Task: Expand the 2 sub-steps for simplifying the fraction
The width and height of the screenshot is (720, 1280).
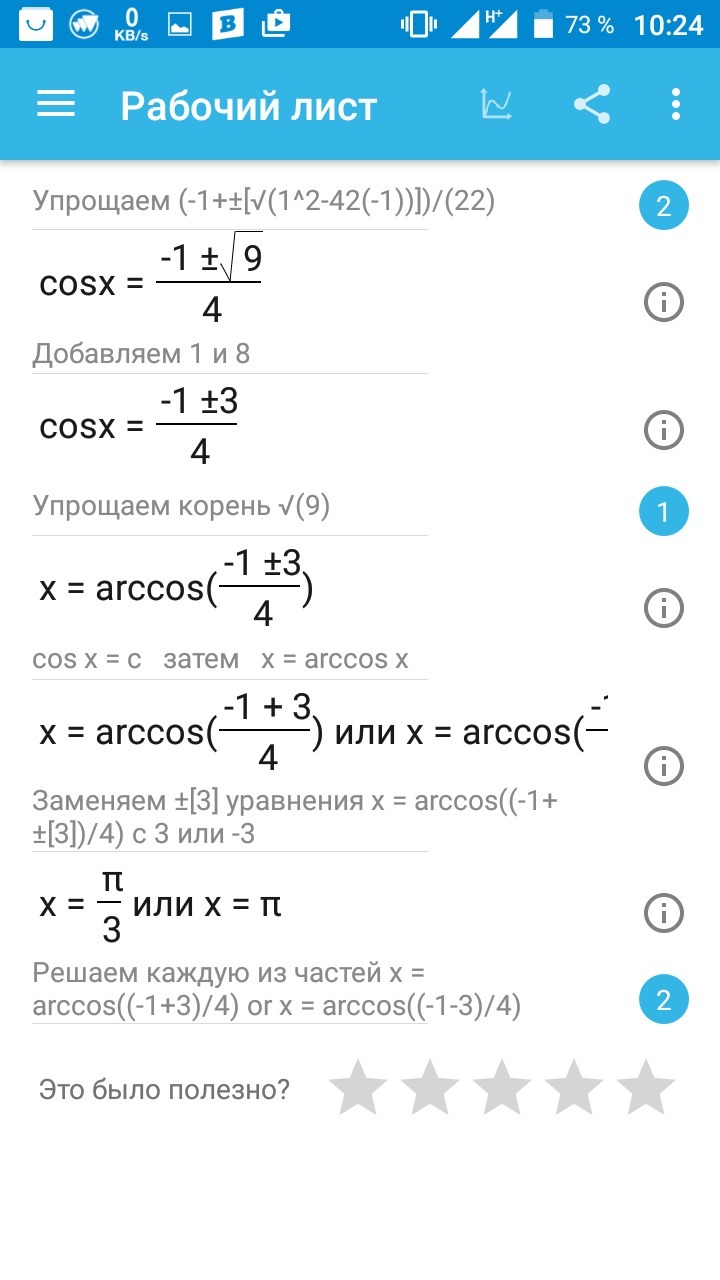Action: coord(664,207)
